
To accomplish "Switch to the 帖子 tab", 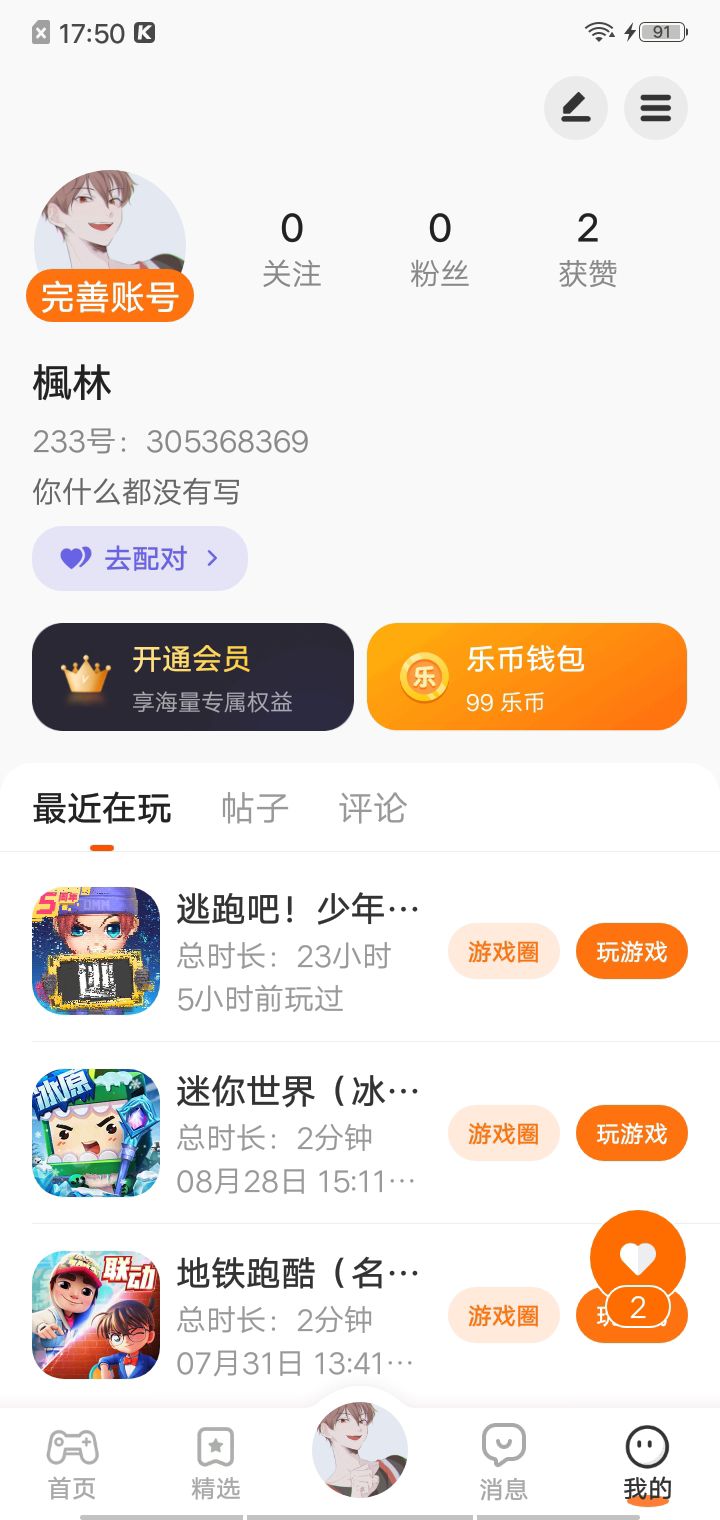I will [255, 808].
